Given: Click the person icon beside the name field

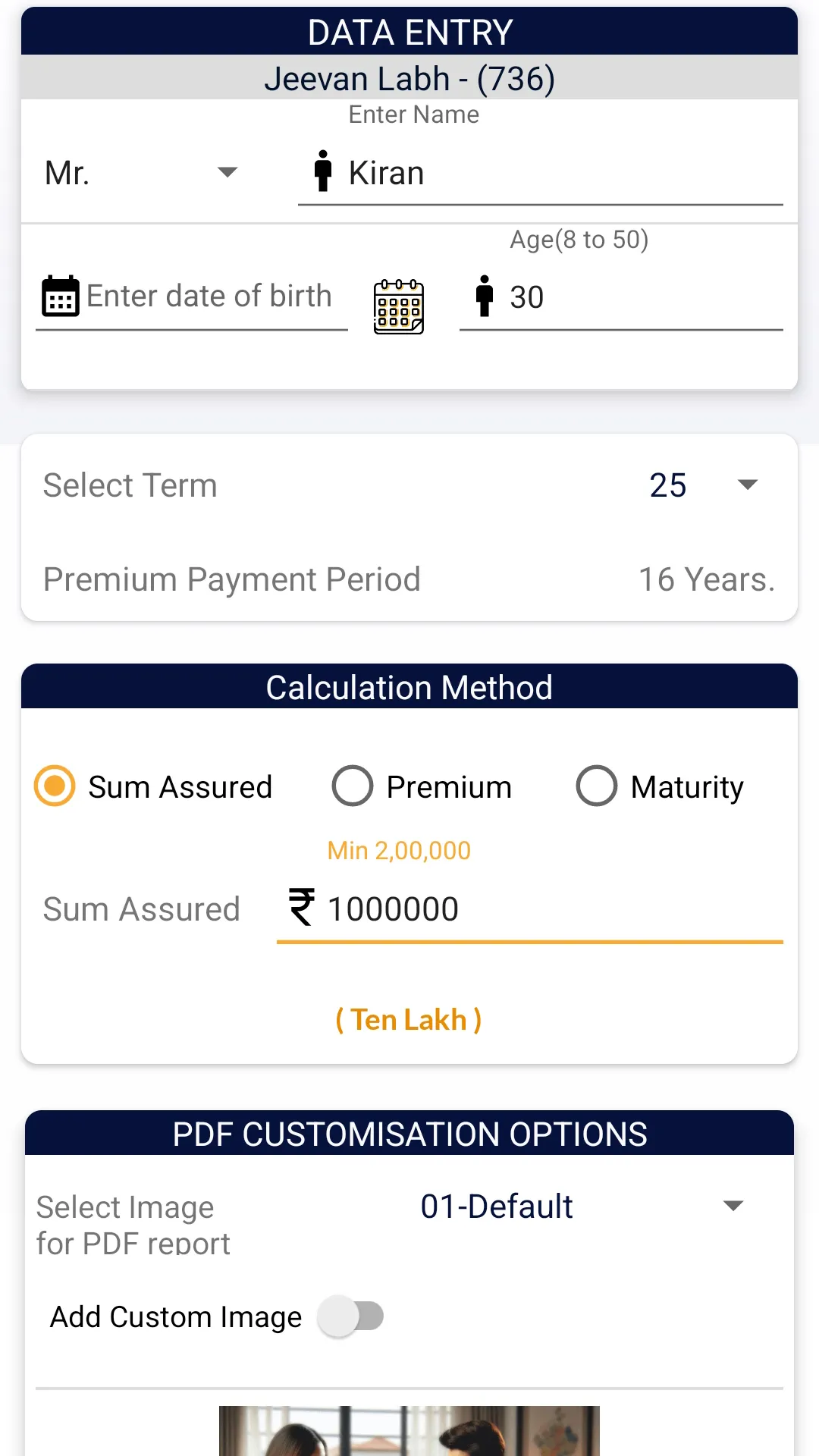Looking at the screenshot, I should (323, 171).
